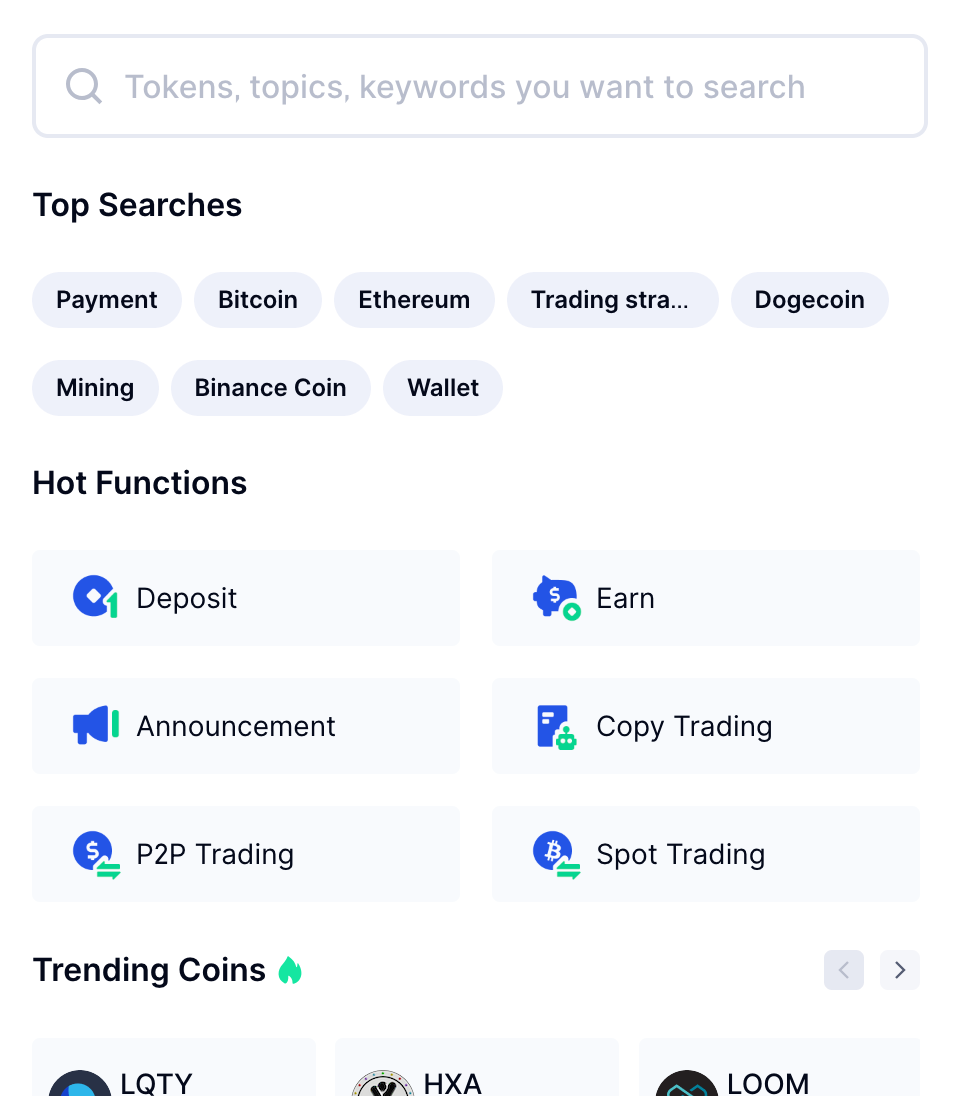Open the Earn function
The width and height of the screenshot is (964, 1108).
(706, 598)
